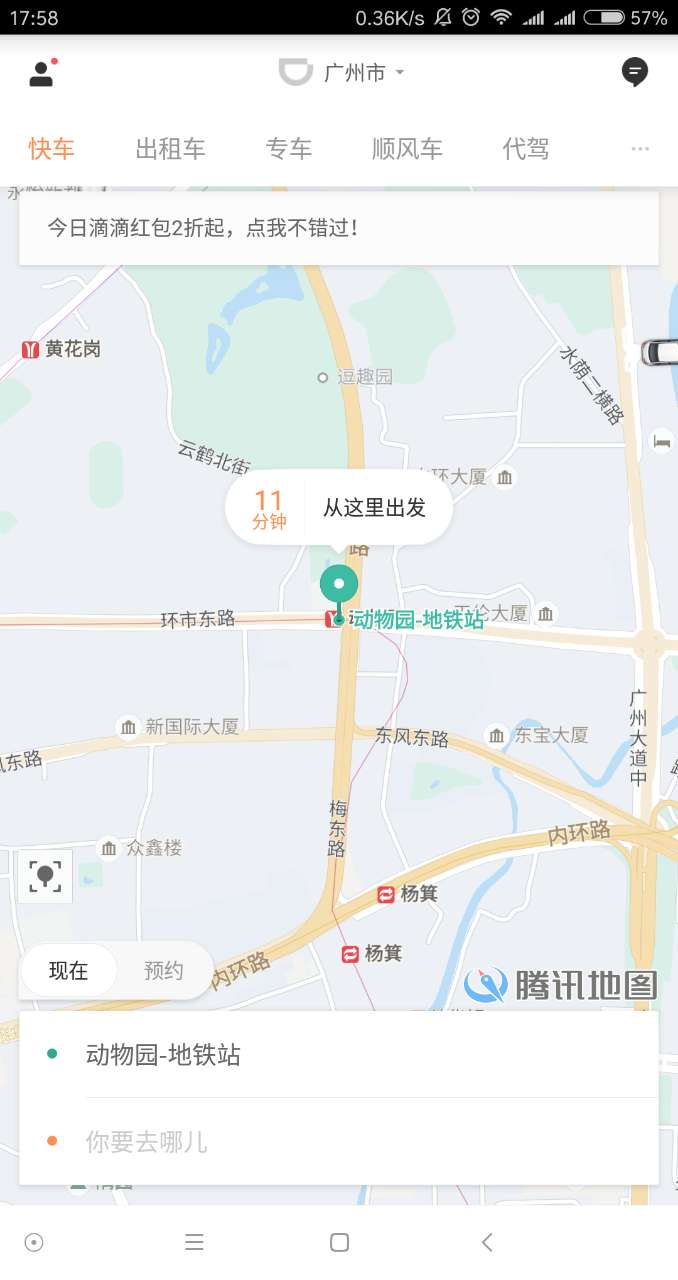Viewport: 678px width, 1280px height.
Task: Open the user profile icon
Action: pyautogui.click(x=42, y=72)
